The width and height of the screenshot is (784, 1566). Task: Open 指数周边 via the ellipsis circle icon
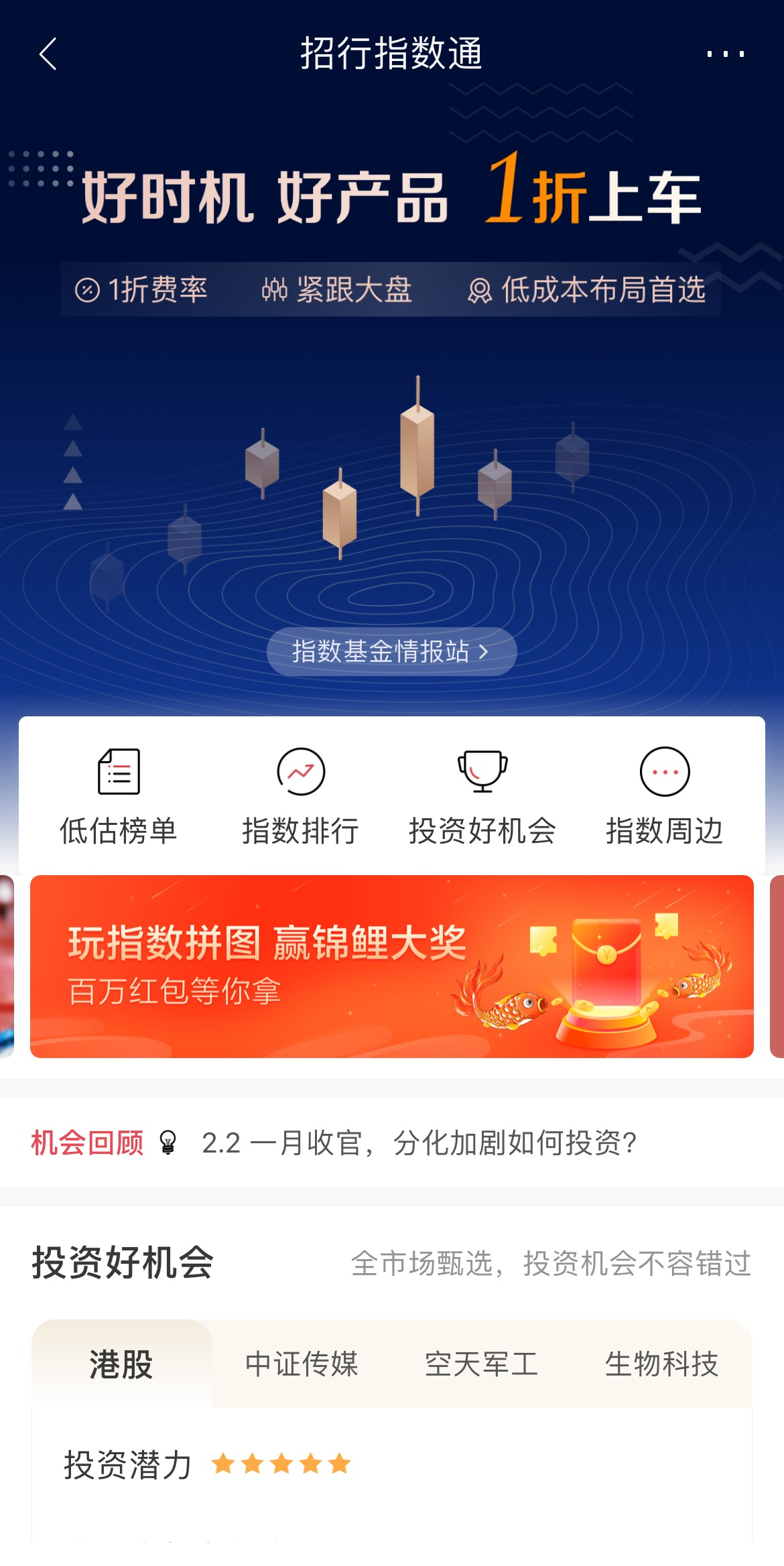(666, 772)
